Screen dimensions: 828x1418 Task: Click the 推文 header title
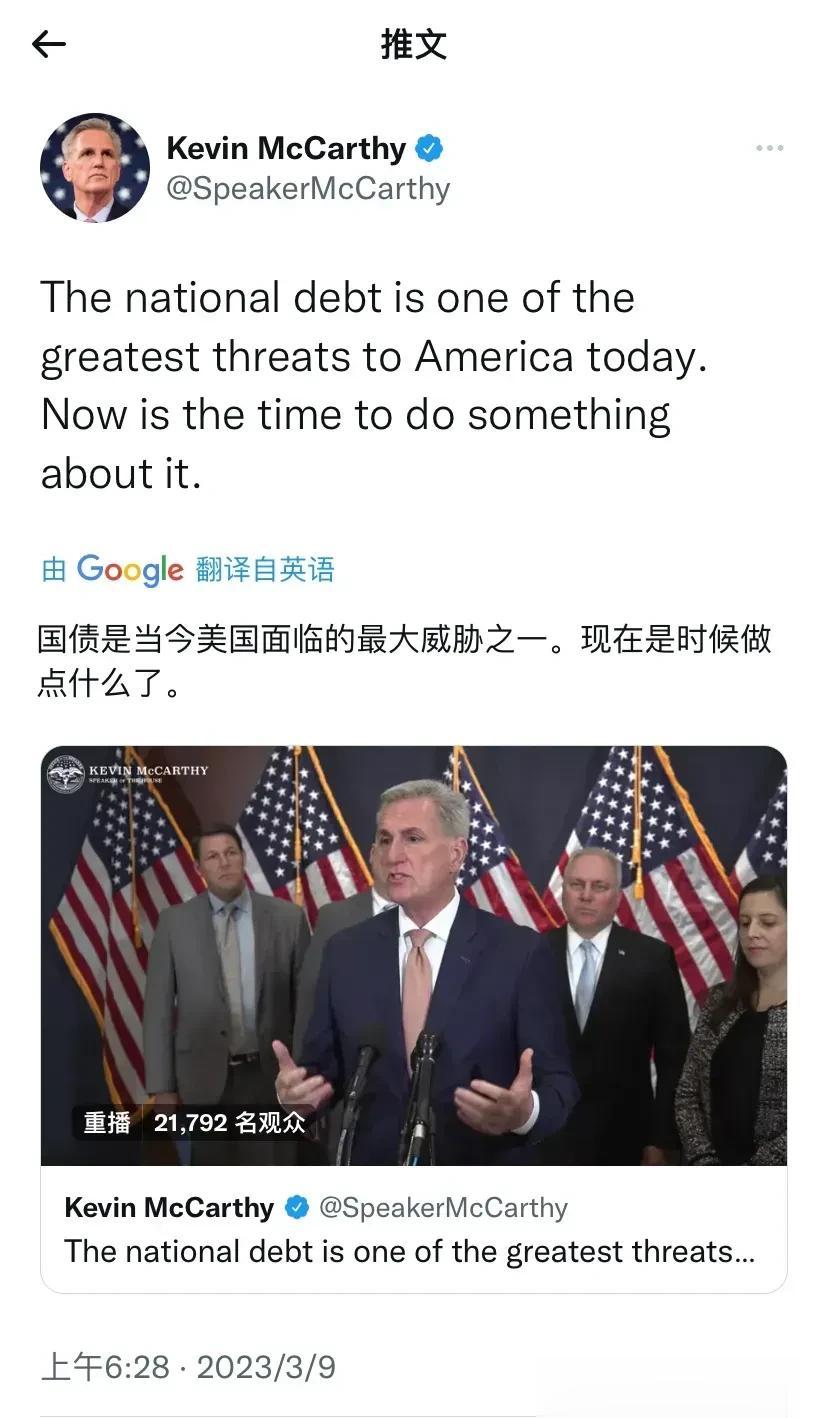coord(414,44)
